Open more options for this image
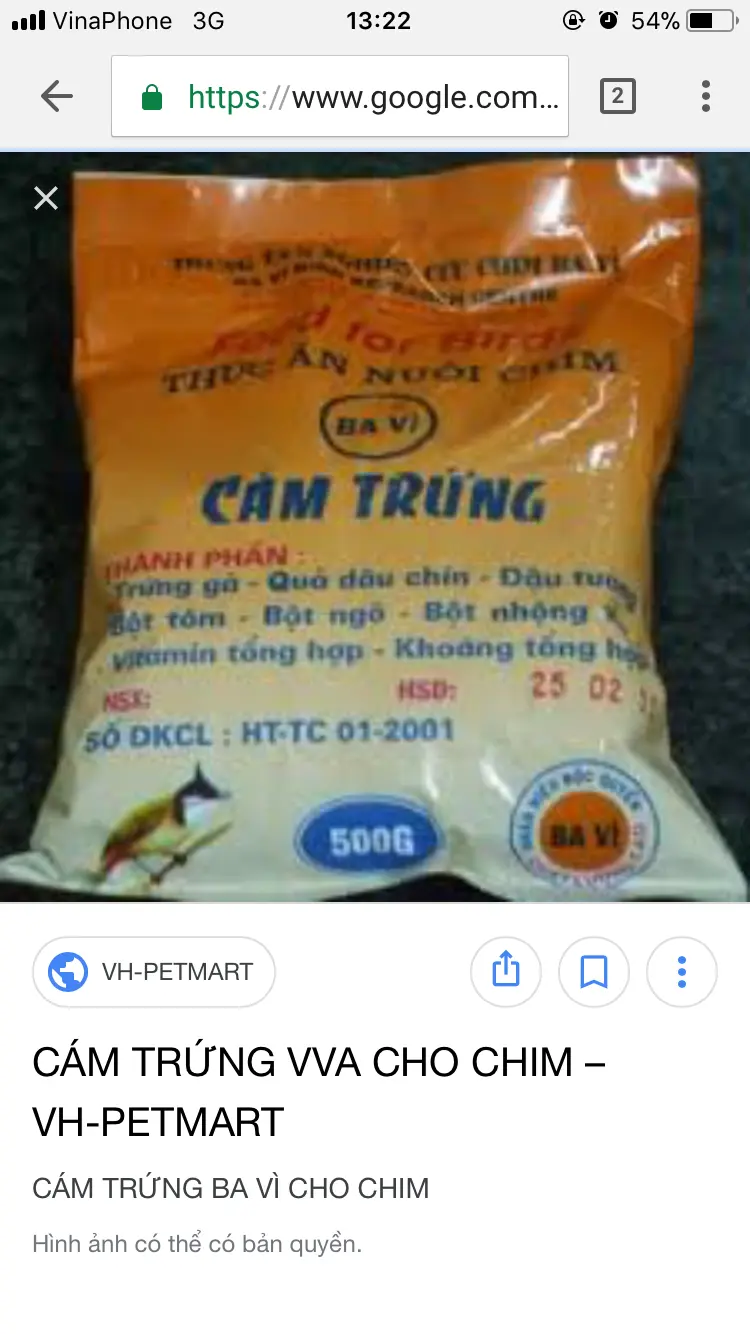 pyautogui.click(x=682, y=971)
